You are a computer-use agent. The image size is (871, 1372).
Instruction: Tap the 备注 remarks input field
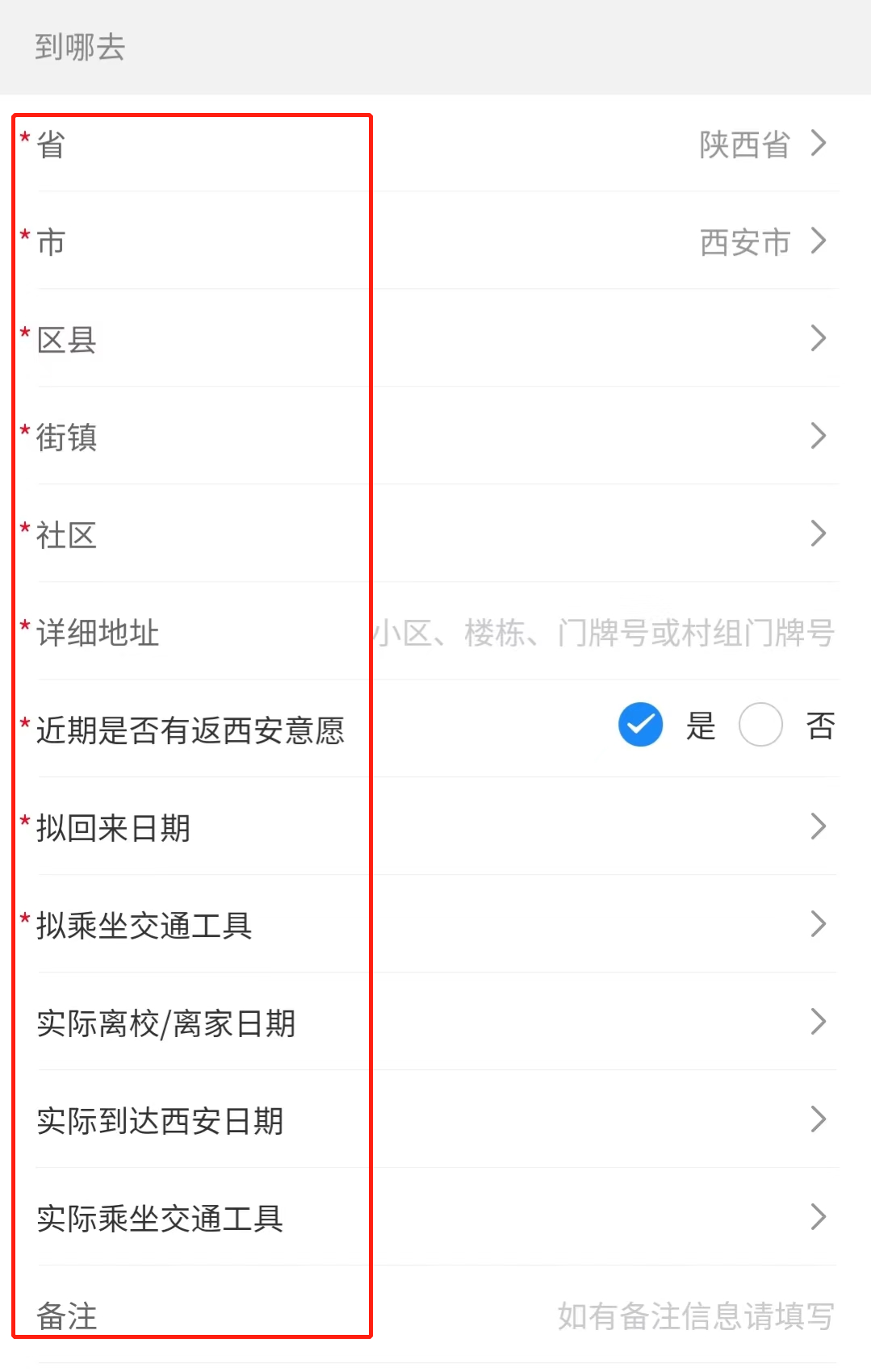[x=694, y=1316]
